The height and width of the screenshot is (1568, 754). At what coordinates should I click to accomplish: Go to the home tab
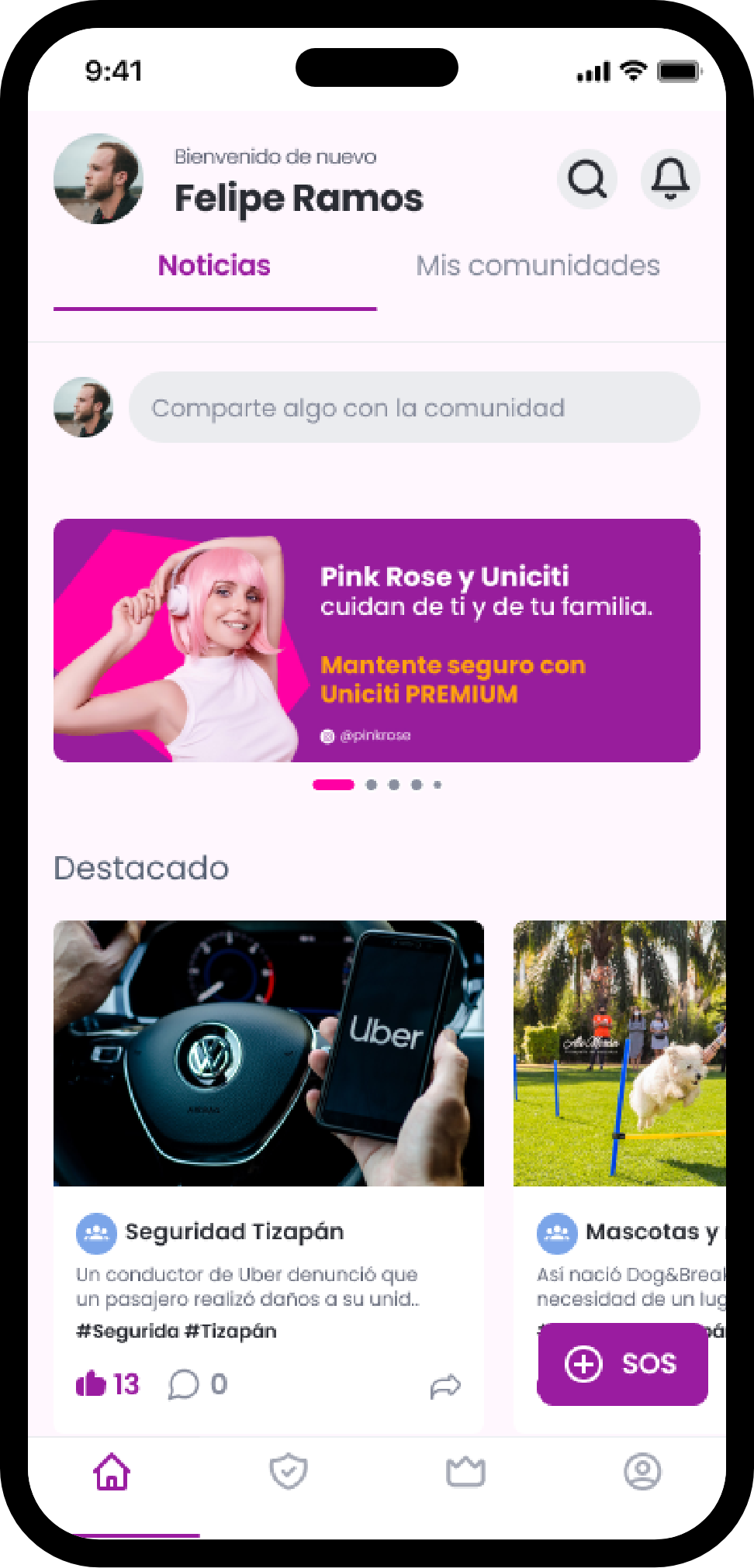coord(112,1471)
